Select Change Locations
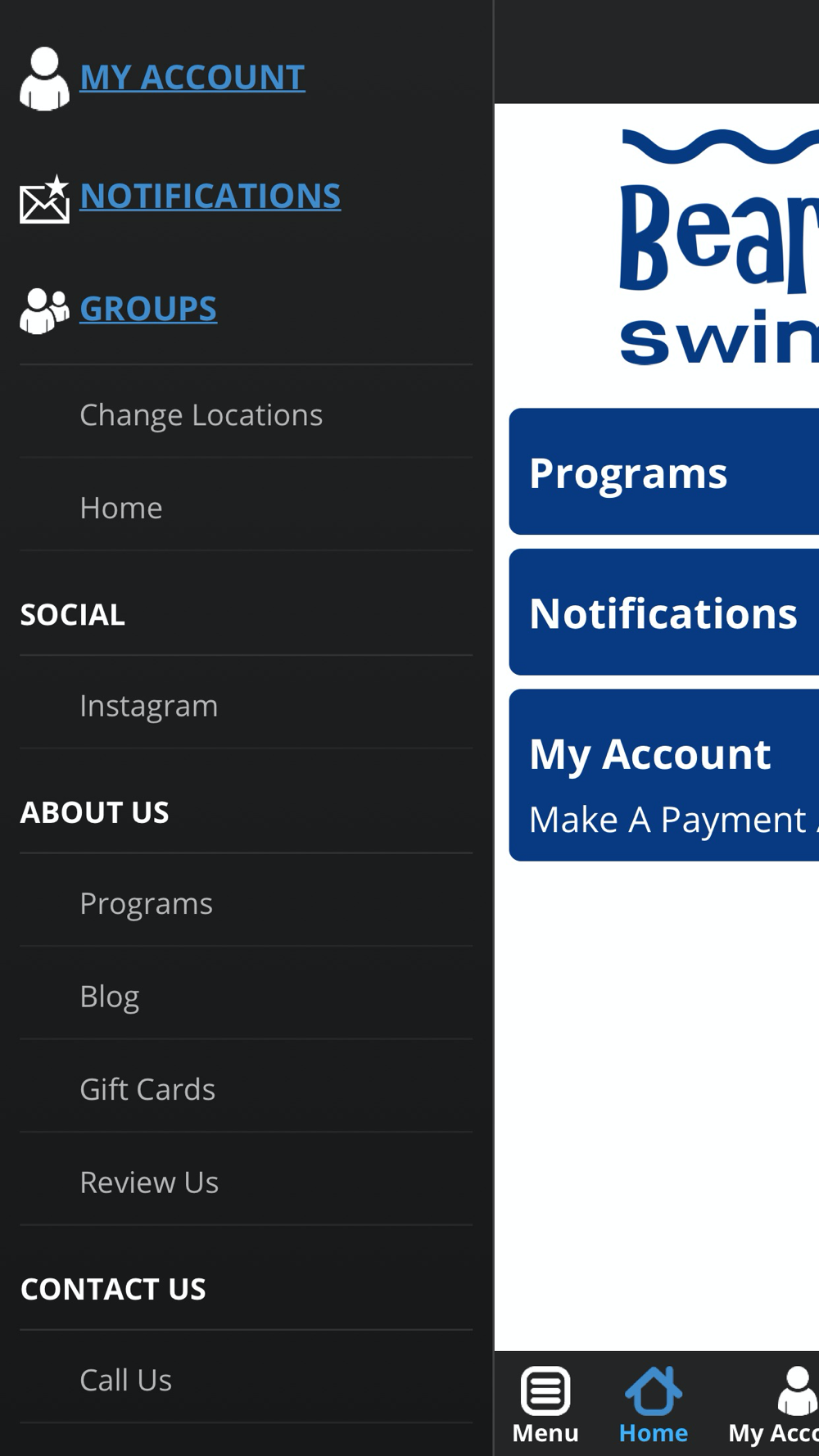Screen dimensions: 819x1456 (246, 414)
